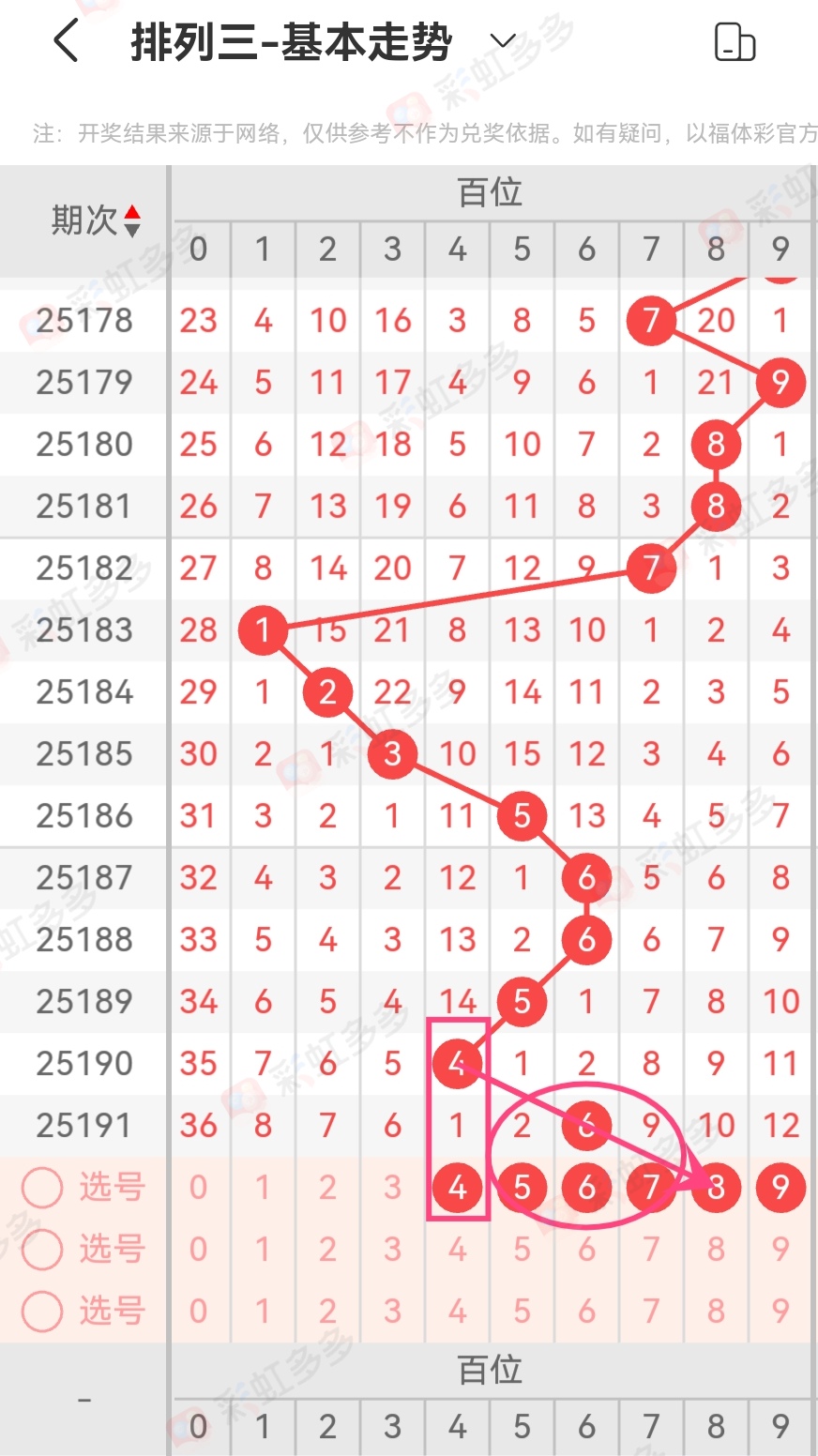
Task: Select the third 选号 row circle
Action: point(41,1311)
